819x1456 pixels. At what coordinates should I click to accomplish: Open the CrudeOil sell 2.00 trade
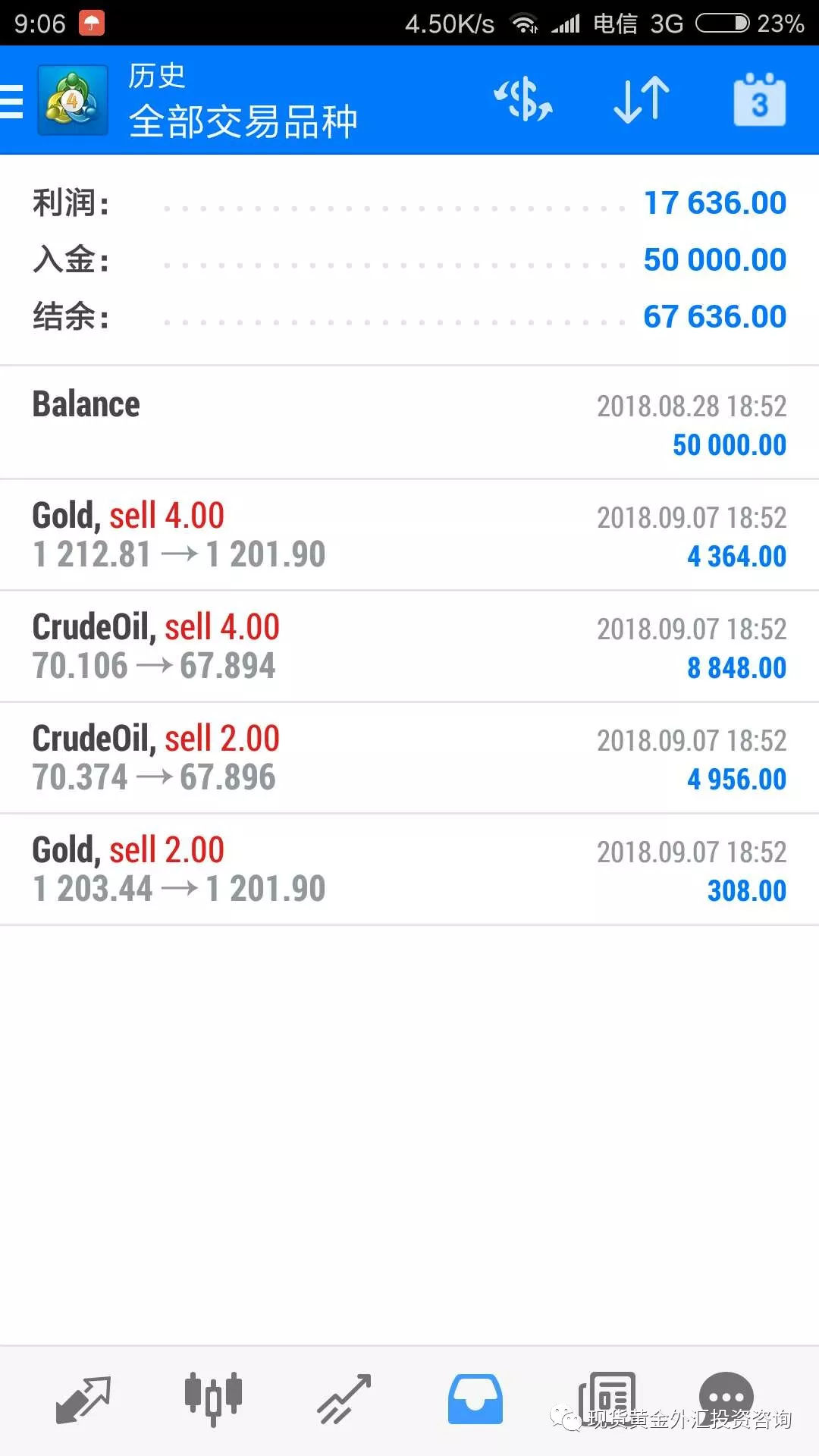click(x=409, y=758)
